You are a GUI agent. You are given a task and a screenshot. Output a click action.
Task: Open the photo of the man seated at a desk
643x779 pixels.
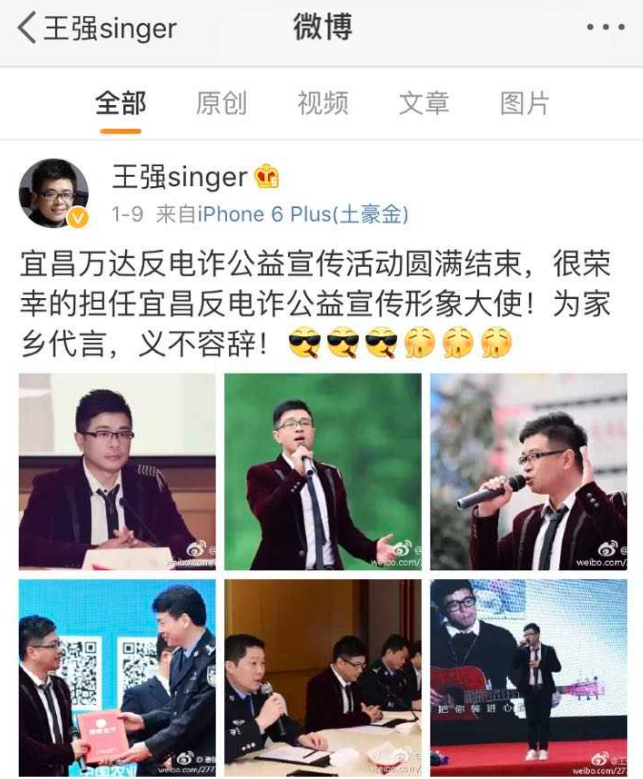tap(117, 470)
